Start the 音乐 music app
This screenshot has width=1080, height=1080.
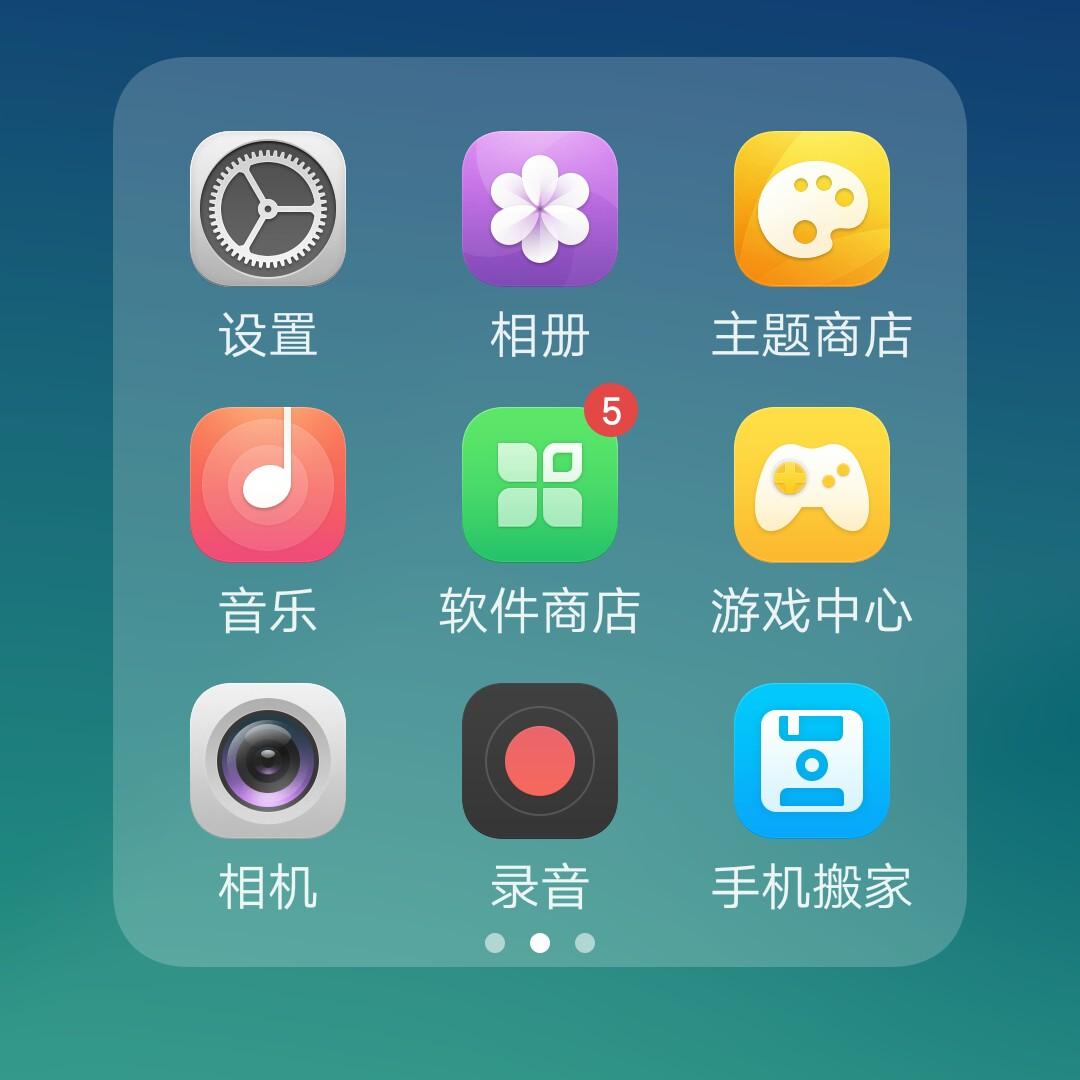coord(268,485)
